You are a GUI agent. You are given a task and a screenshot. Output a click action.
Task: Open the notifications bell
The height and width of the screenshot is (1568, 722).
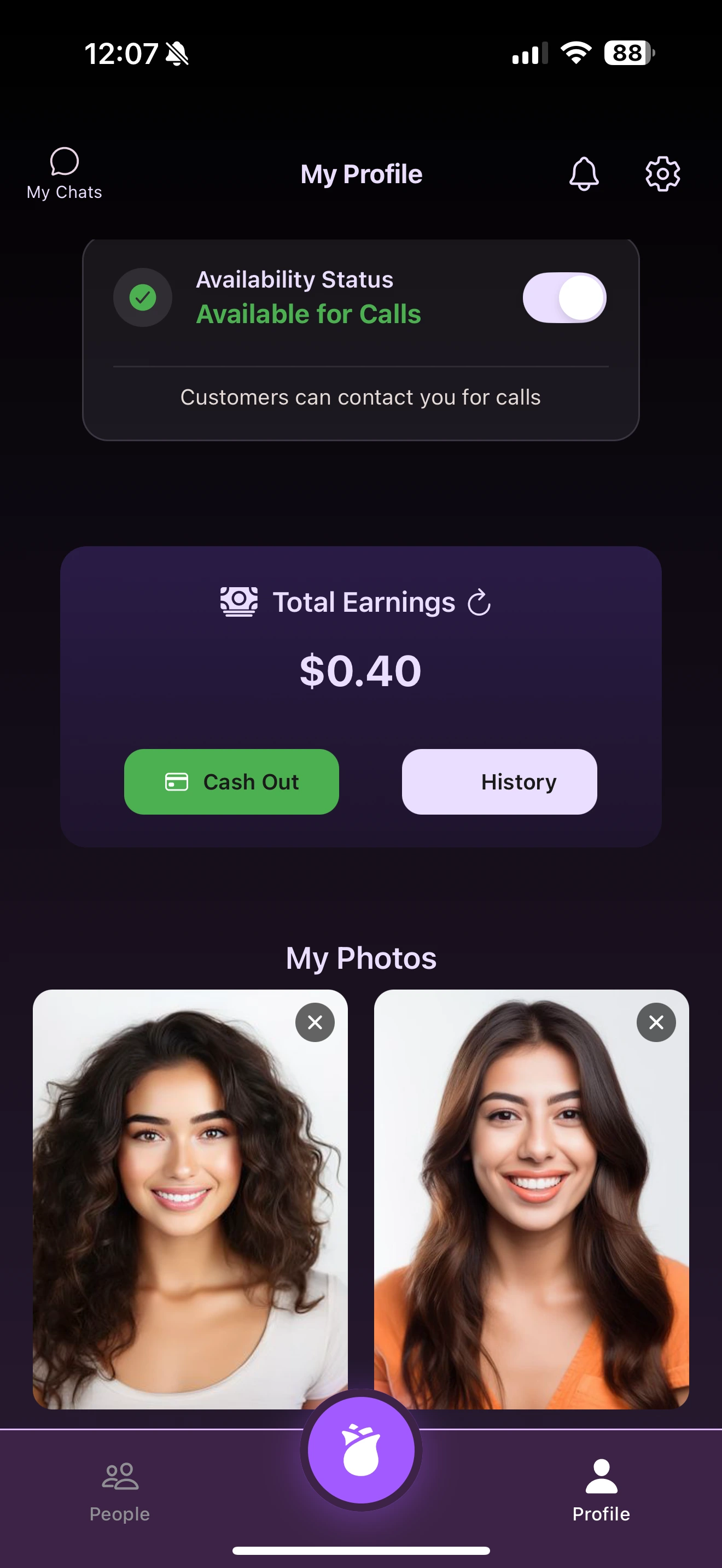coord(583,174)
